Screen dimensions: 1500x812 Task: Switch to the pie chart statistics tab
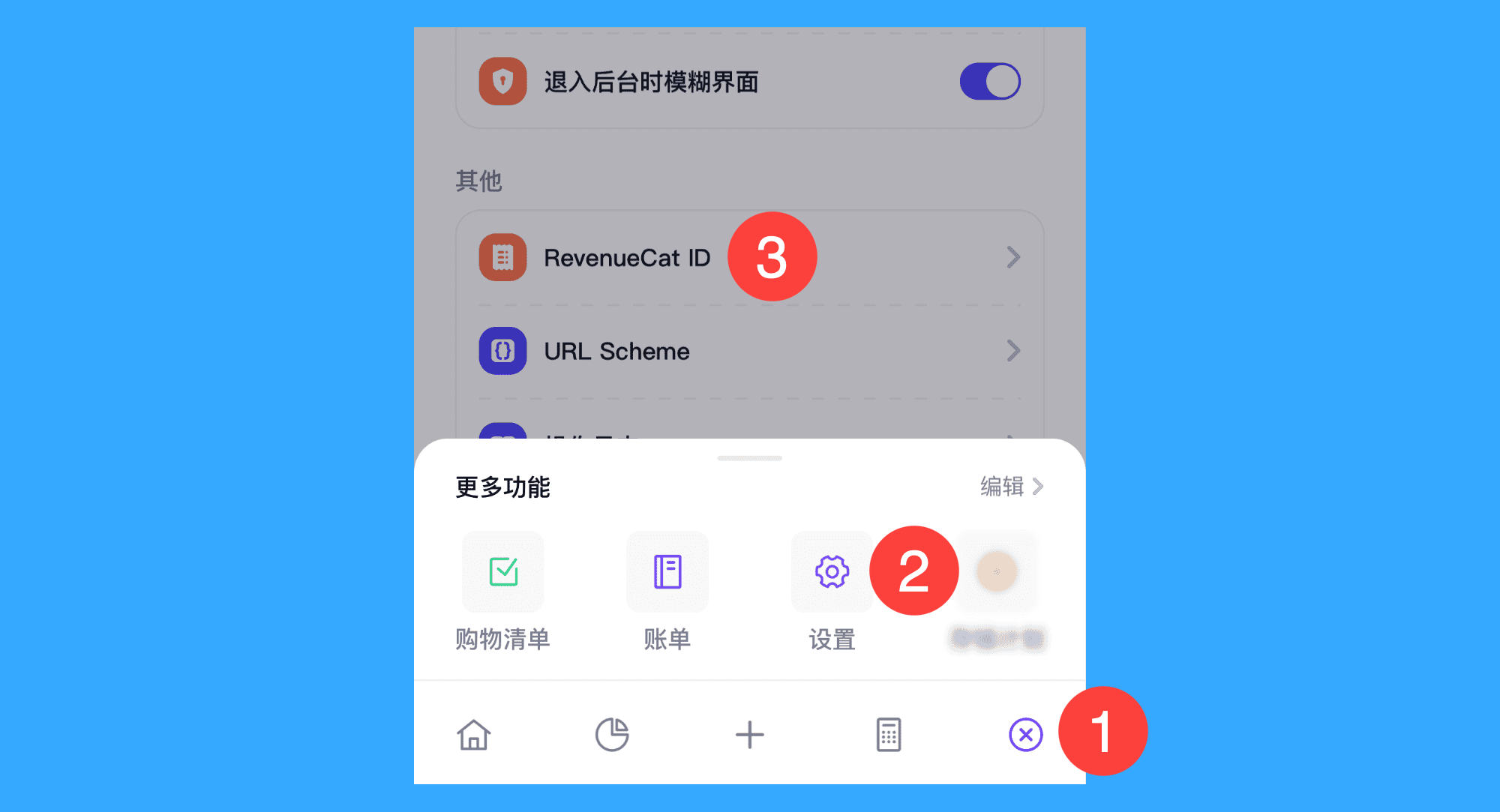pyautogui.click(x=612, y=735)
